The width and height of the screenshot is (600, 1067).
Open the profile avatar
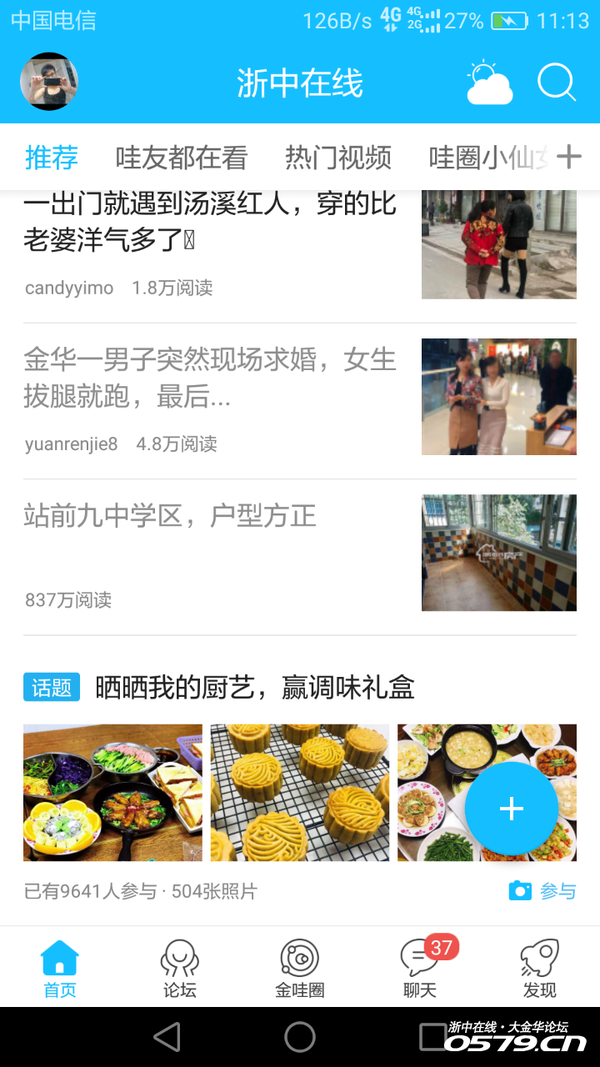coord(49,82)
